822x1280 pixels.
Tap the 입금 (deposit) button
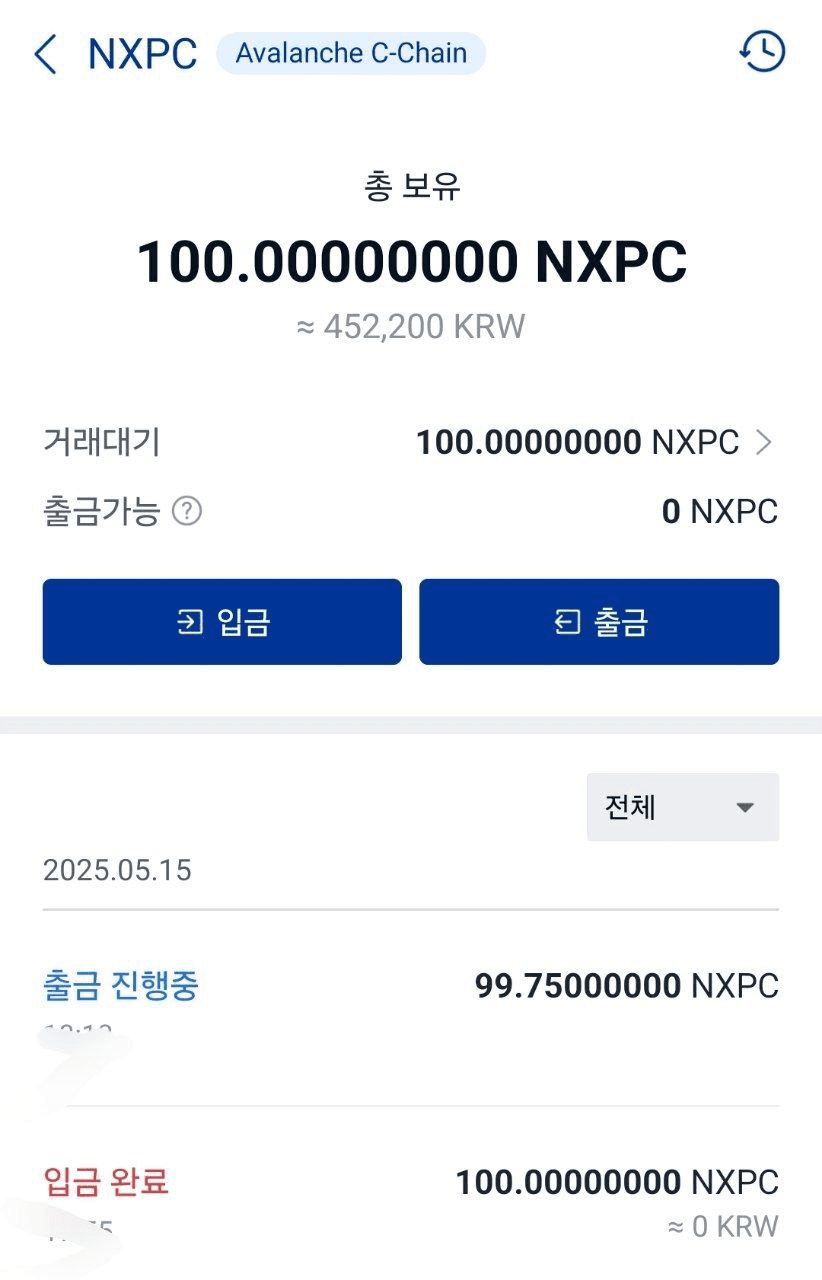click(222, 622)
